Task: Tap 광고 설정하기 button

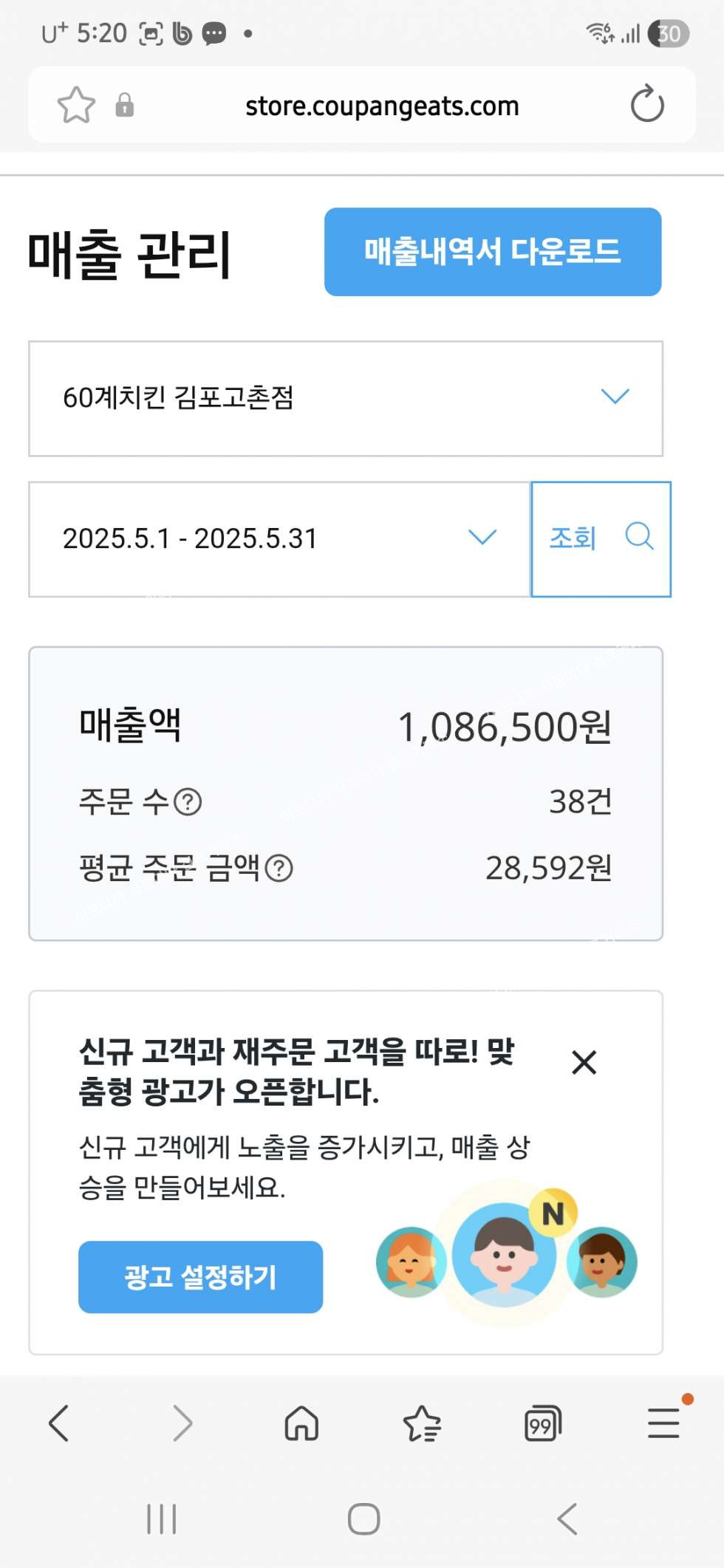Action: [x=200, y=1276]
